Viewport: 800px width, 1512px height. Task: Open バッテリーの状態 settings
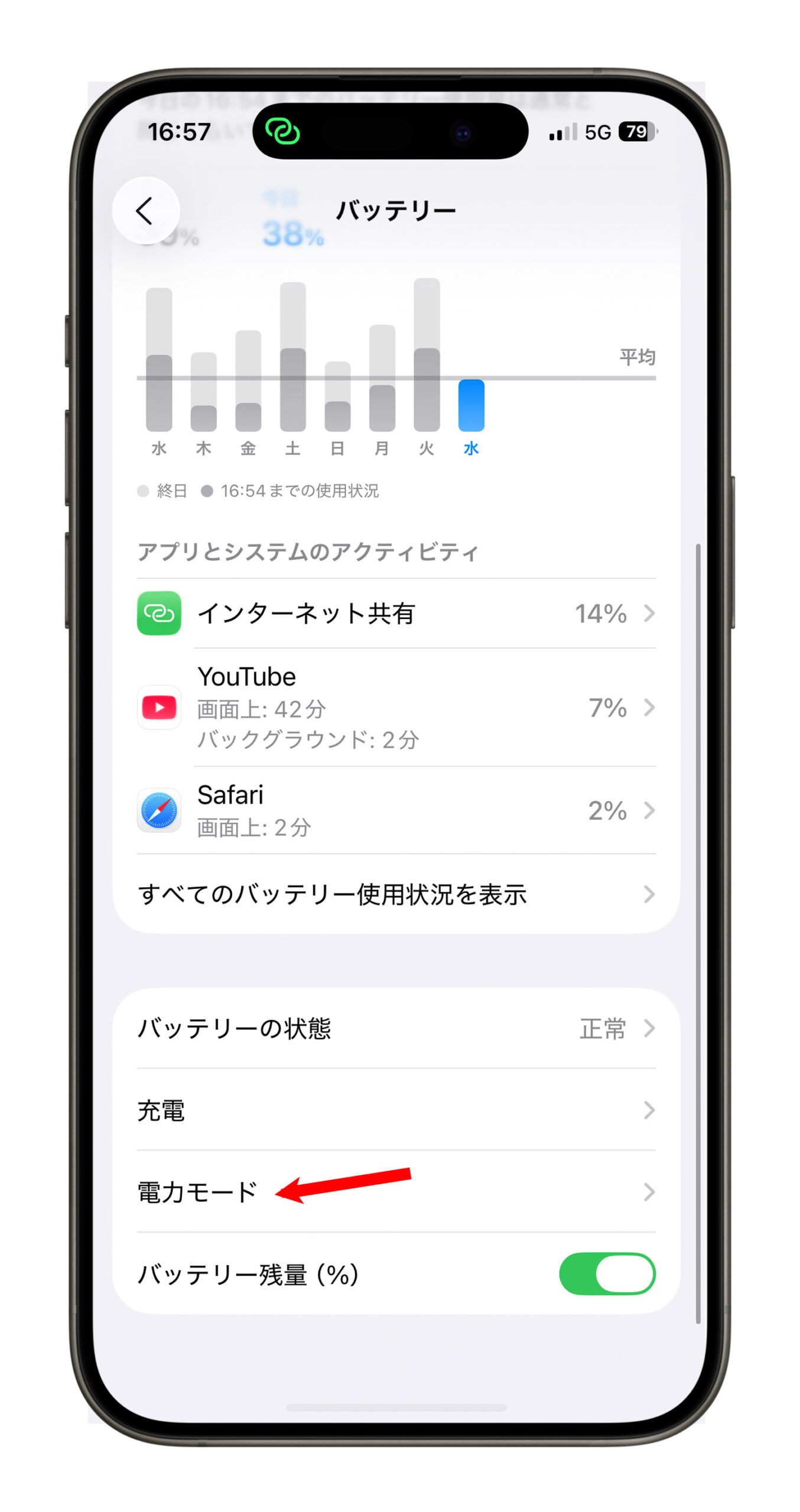tap(396, 1028)
